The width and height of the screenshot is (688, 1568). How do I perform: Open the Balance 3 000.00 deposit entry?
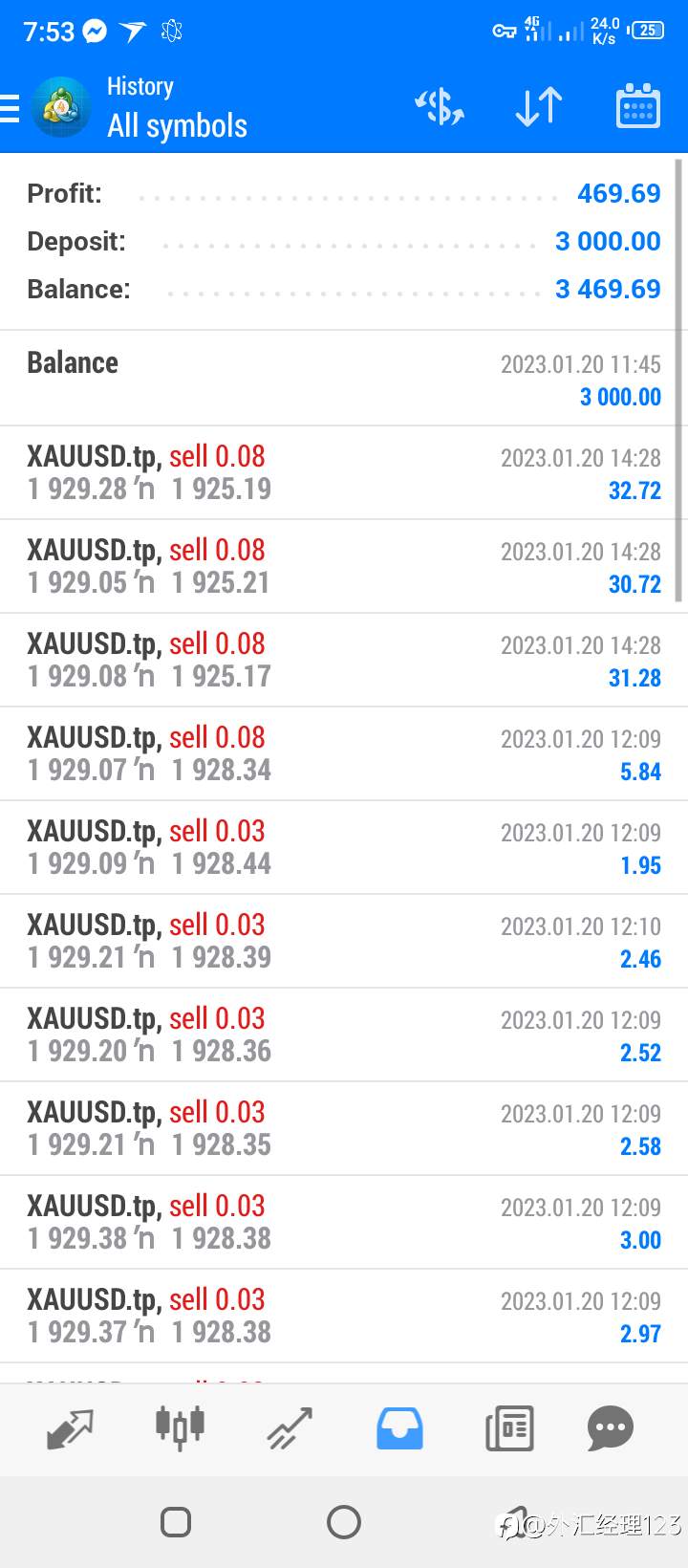(x=344, y=379)
